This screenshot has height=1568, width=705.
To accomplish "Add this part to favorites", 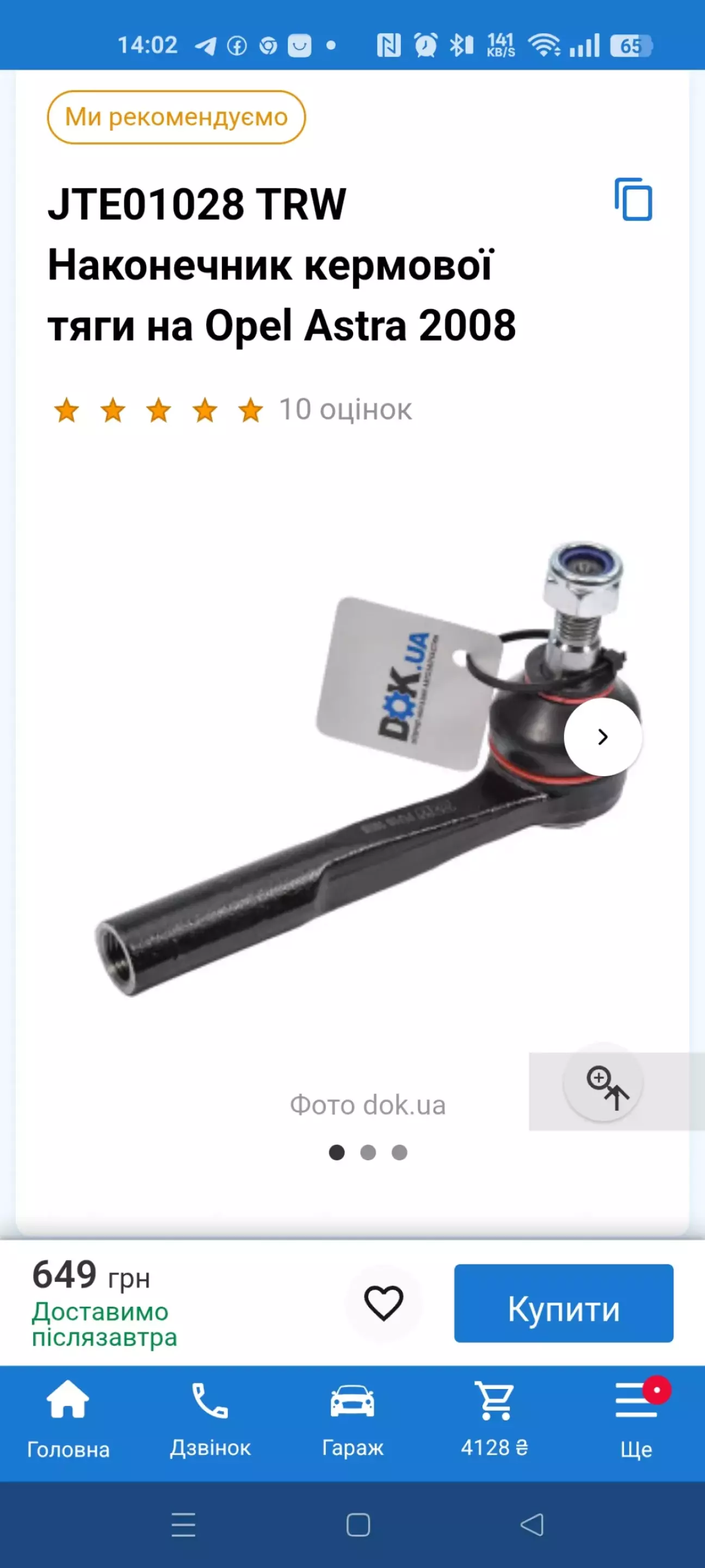I will coord(383,1303).
